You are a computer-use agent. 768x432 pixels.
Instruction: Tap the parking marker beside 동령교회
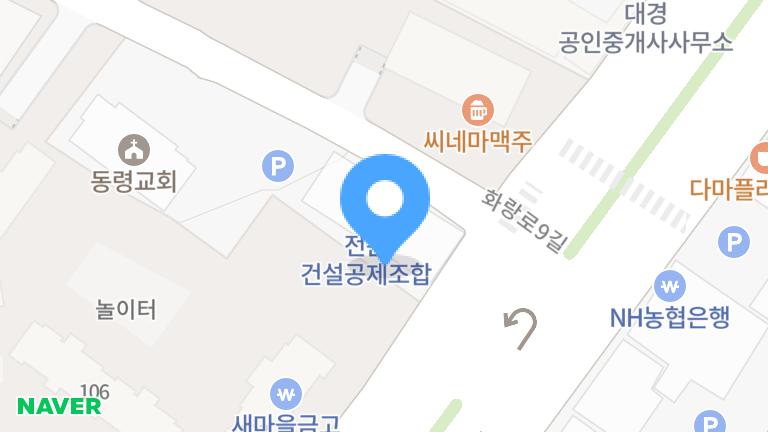[x=277, y=165]
